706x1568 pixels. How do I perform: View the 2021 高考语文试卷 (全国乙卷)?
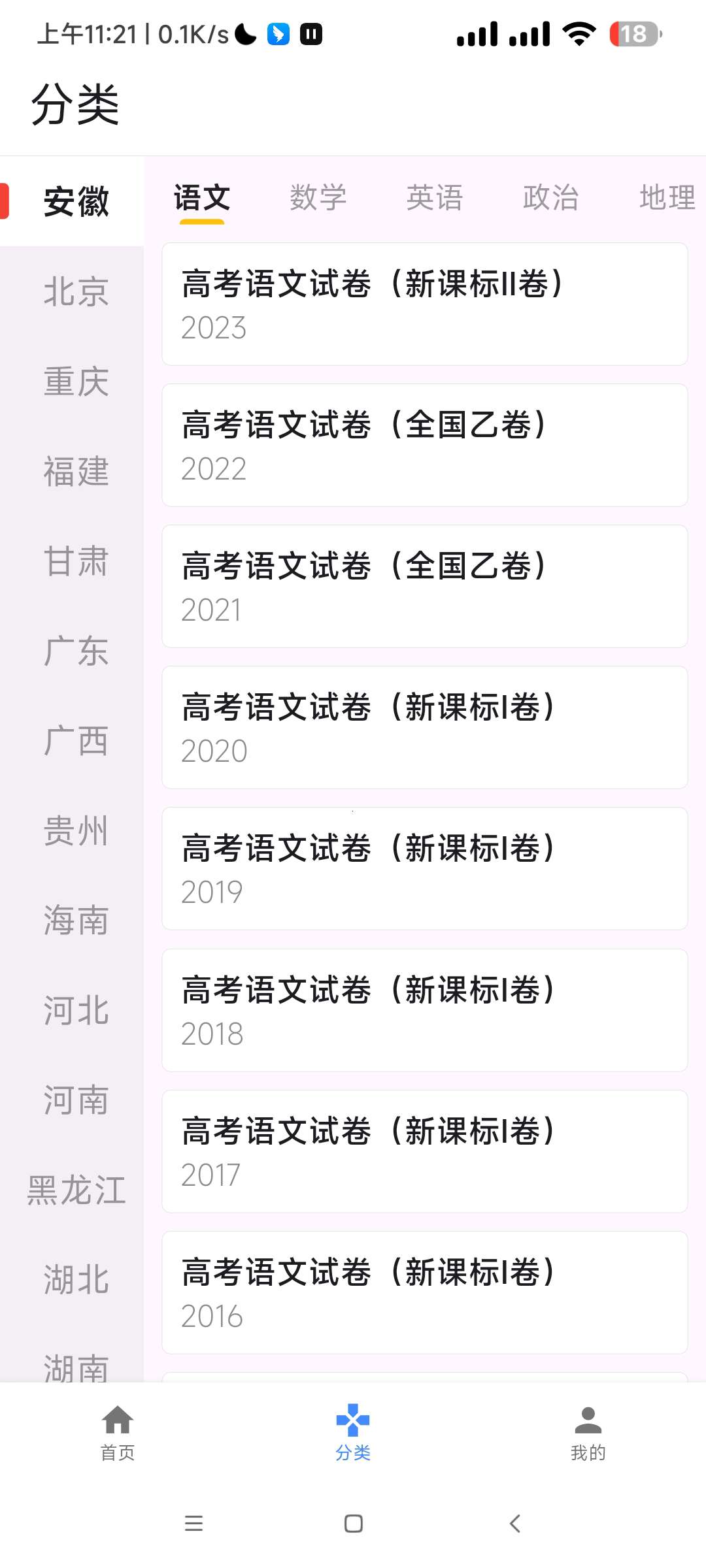click(x=425, y=586)
